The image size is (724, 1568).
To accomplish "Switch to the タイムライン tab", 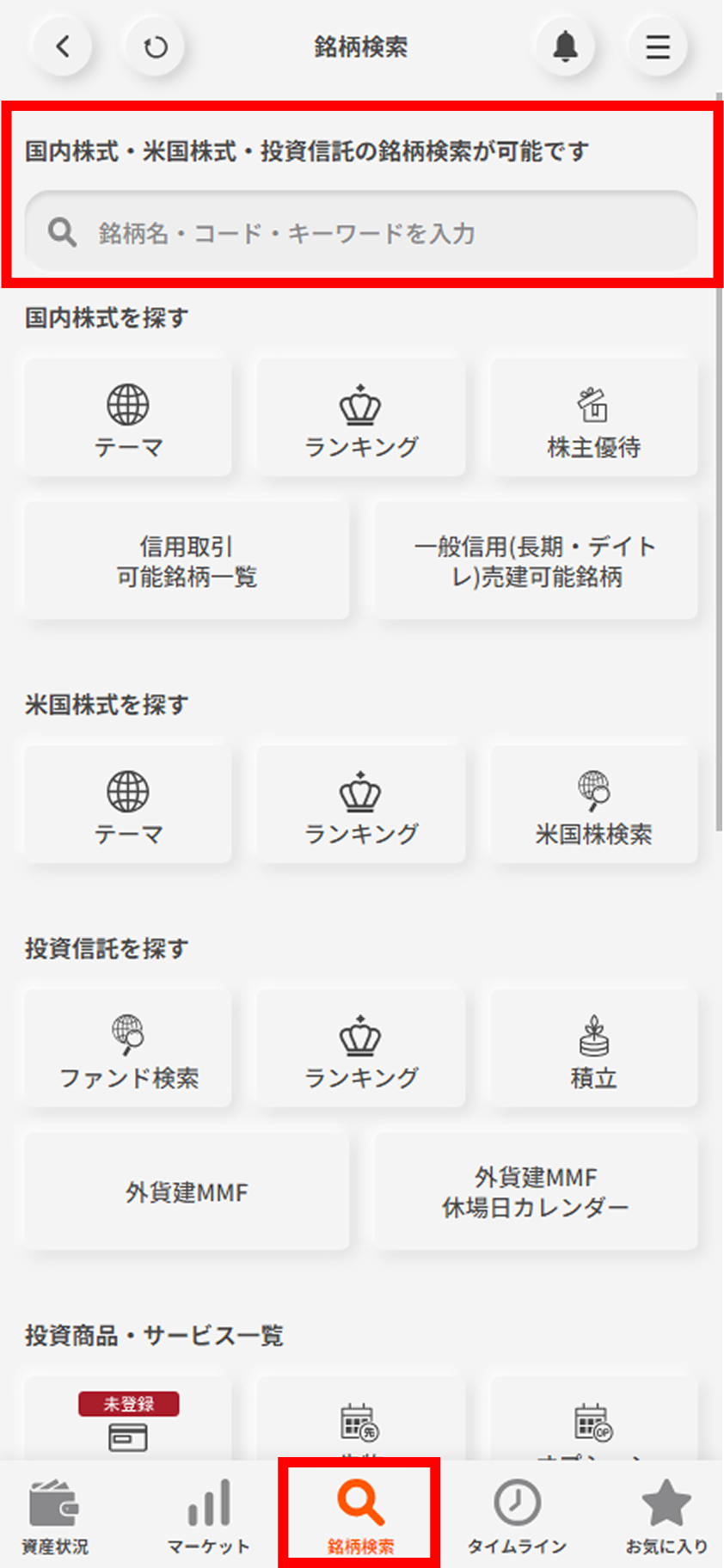I will pos(517,1516).
